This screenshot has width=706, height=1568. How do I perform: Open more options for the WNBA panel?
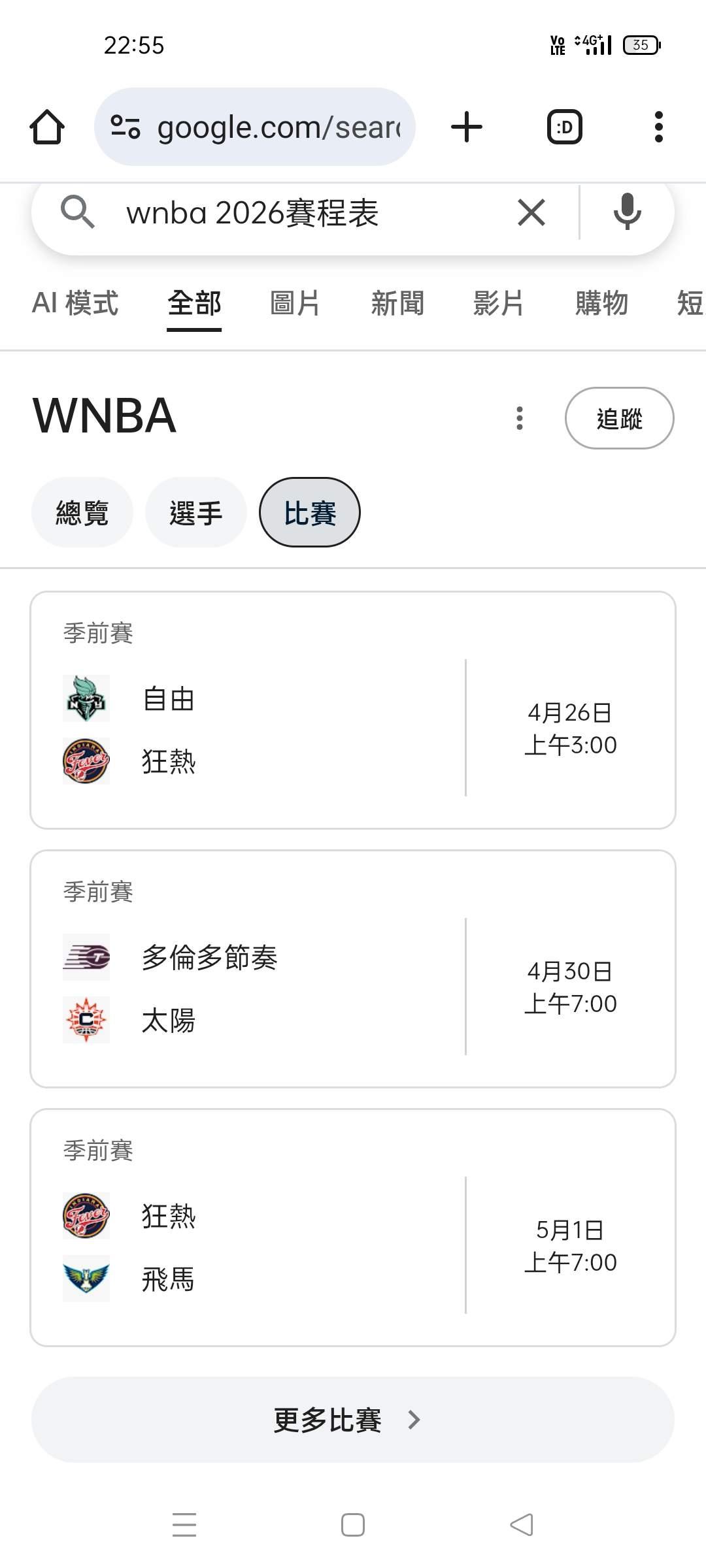click(x=520, y=418)
